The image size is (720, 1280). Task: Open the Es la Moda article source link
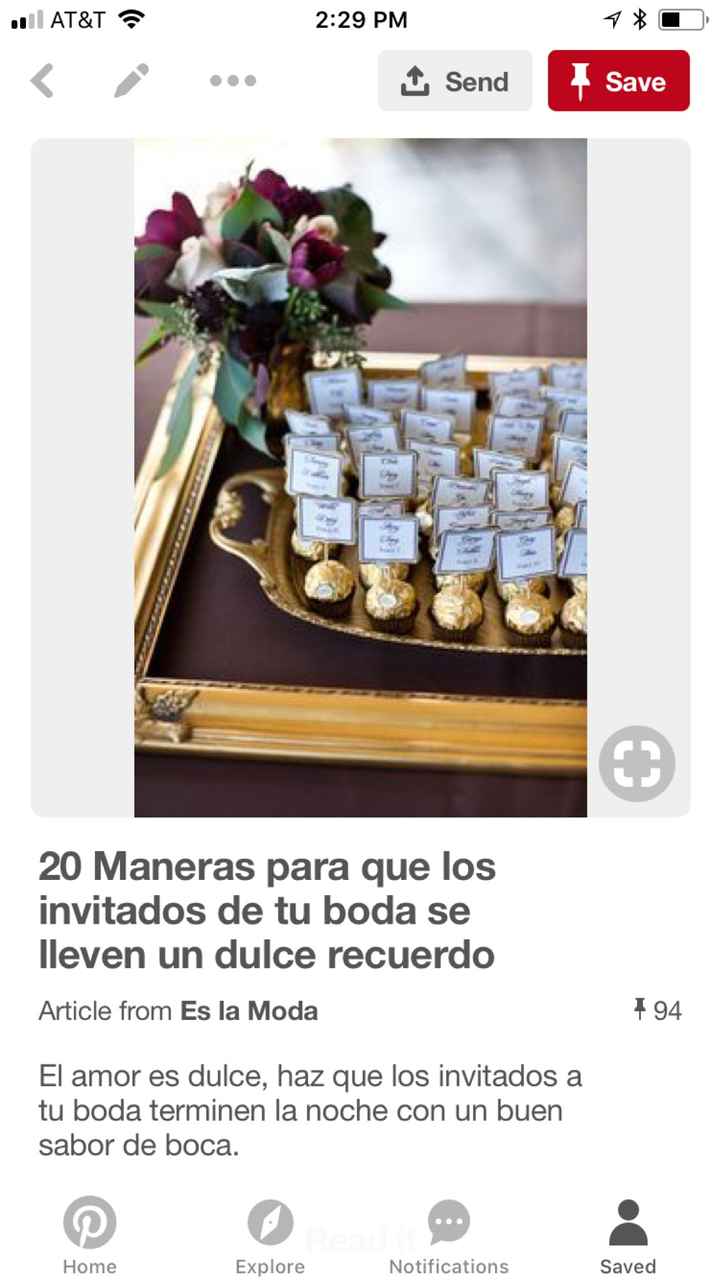pyautogui.click(x=249, y=1011)
